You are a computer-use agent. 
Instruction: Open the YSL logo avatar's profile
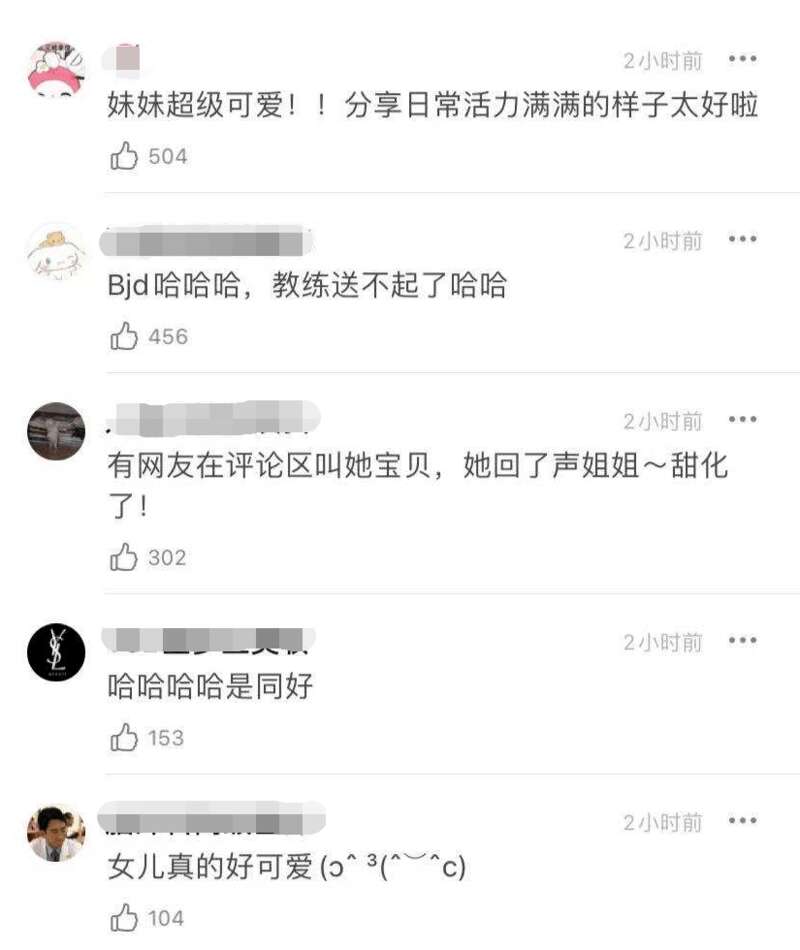coord(55,651)
